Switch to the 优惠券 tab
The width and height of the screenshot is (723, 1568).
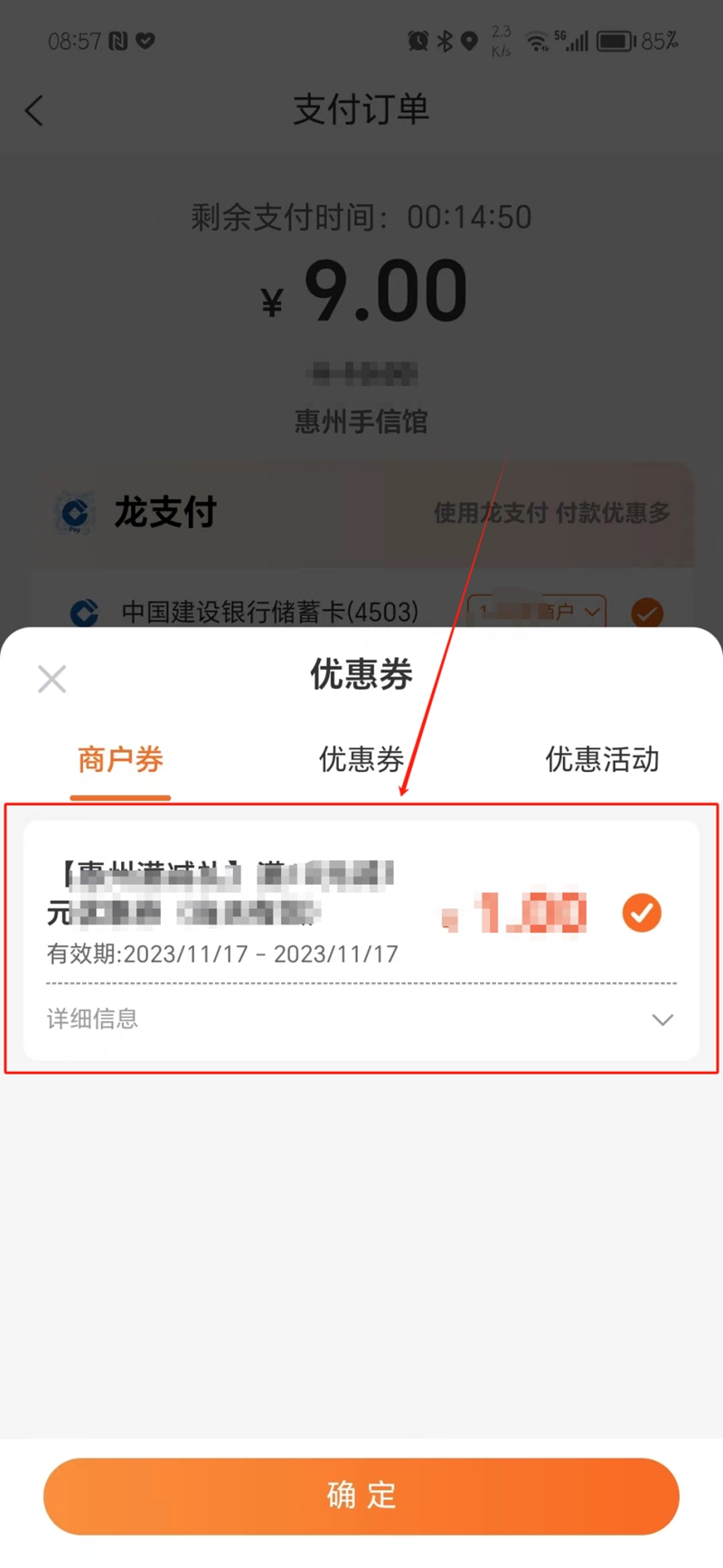tap(361, 759)
